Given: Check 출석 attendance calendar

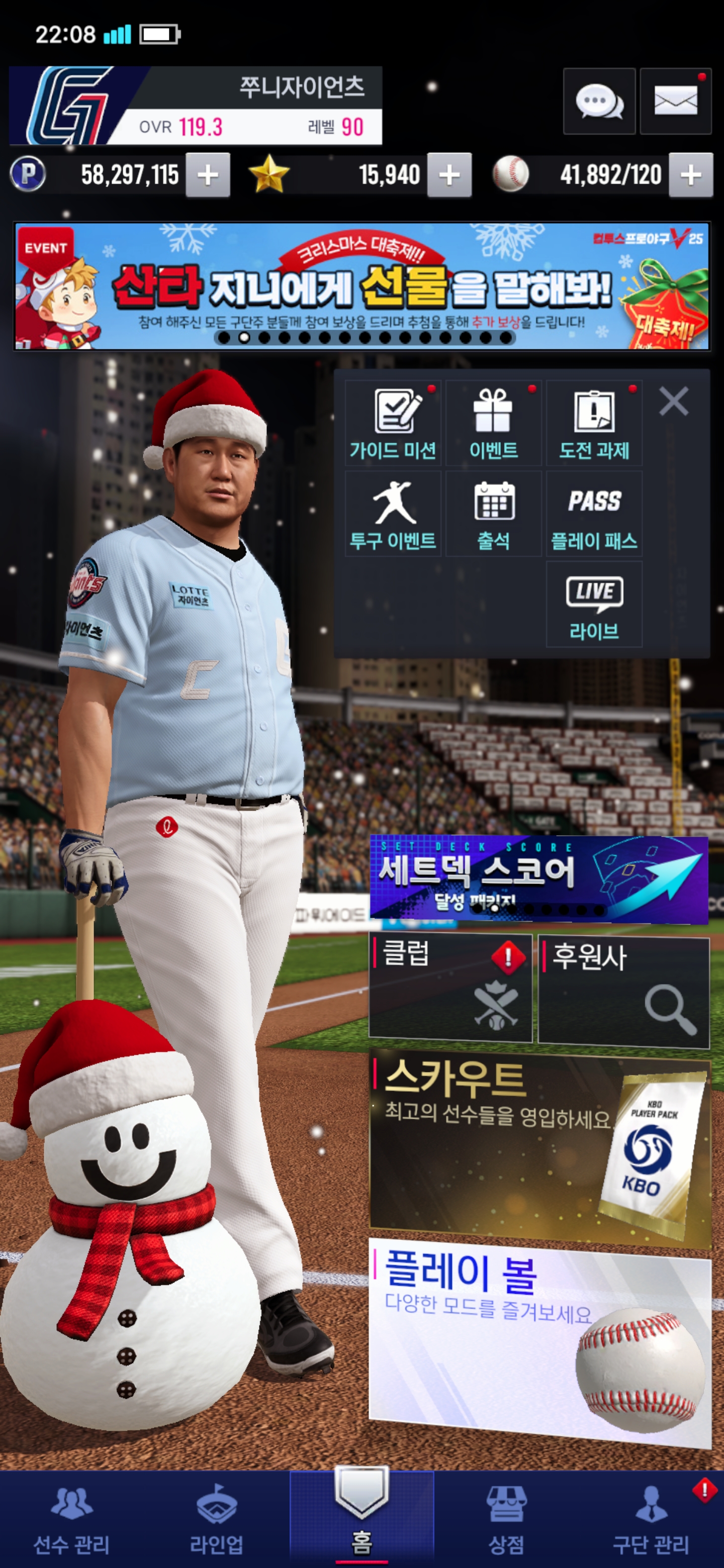Looking at the screenshot, I should click(x=493, y=514).
